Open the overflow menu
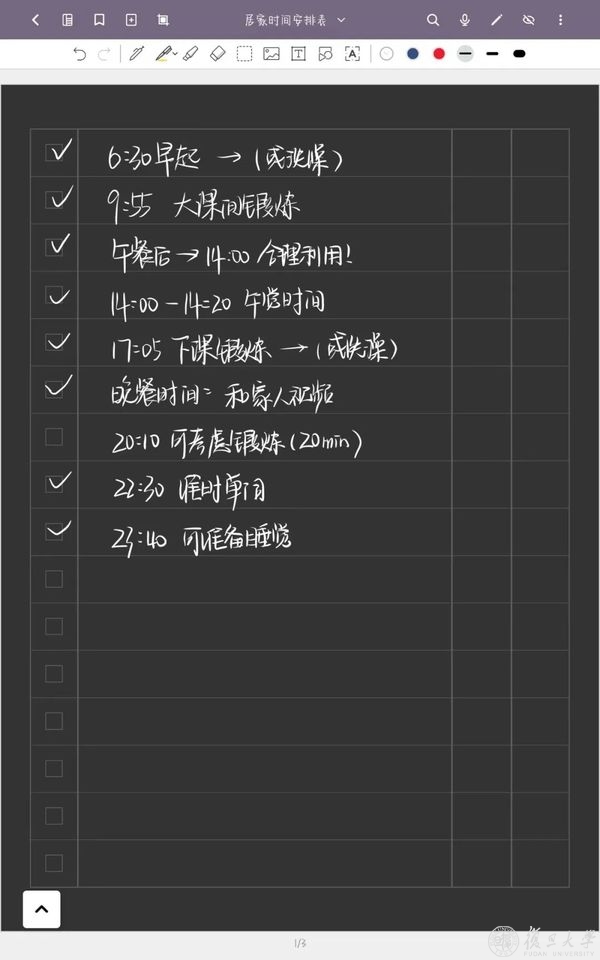The image size is (600, 960). [x=562, y=20]
